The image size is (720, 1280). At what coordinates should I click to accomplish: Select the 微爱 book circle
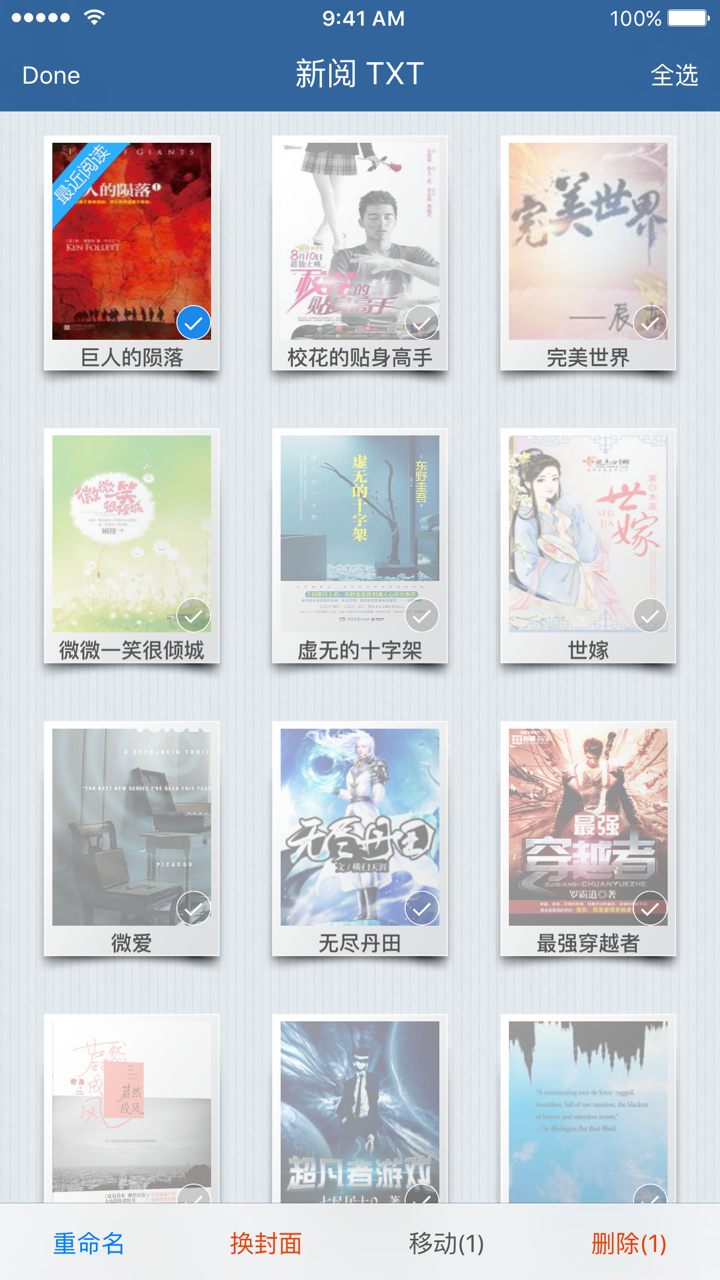(192, 907)
